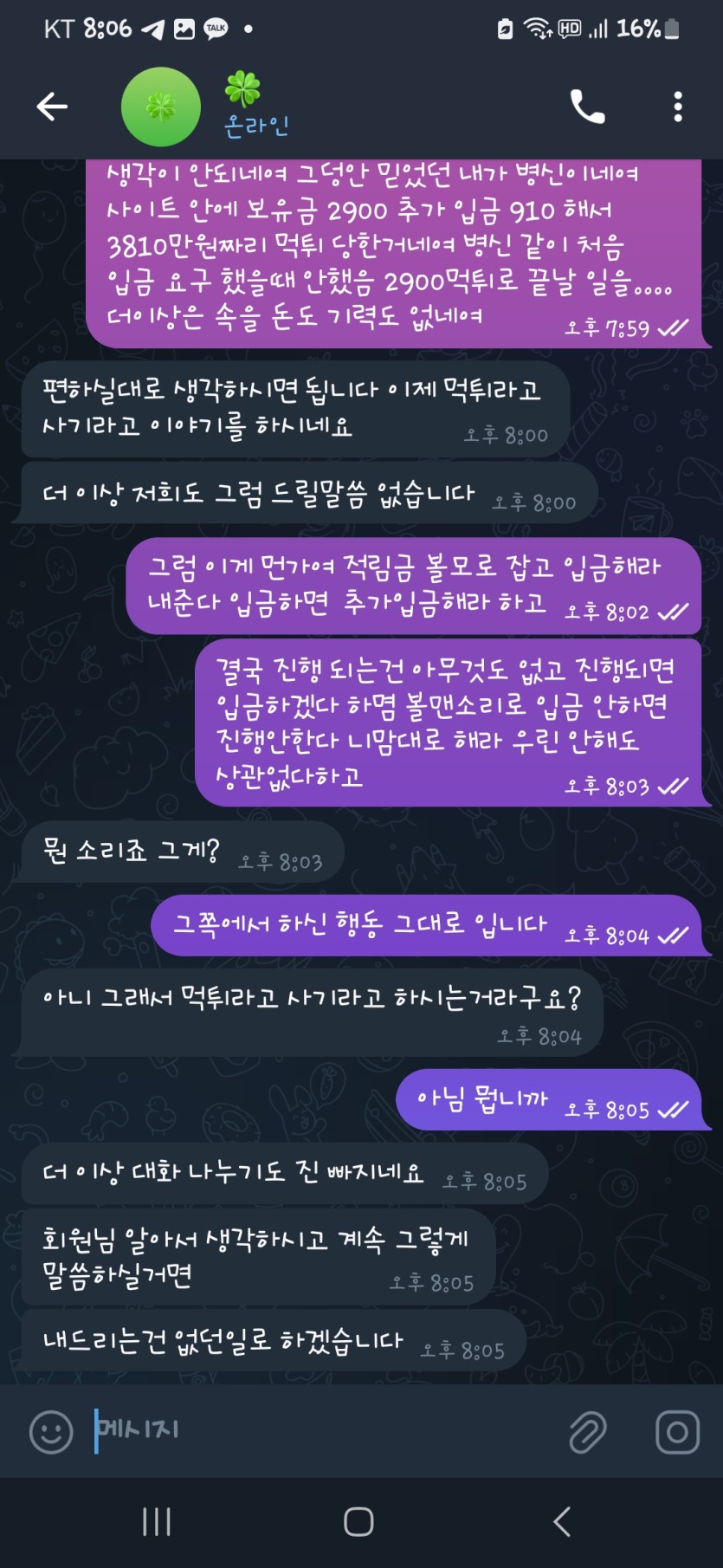The height and width of the screenshot is (1568, 723).
Task: Open the emoji and sticker picker
Action: point(51,1432)
